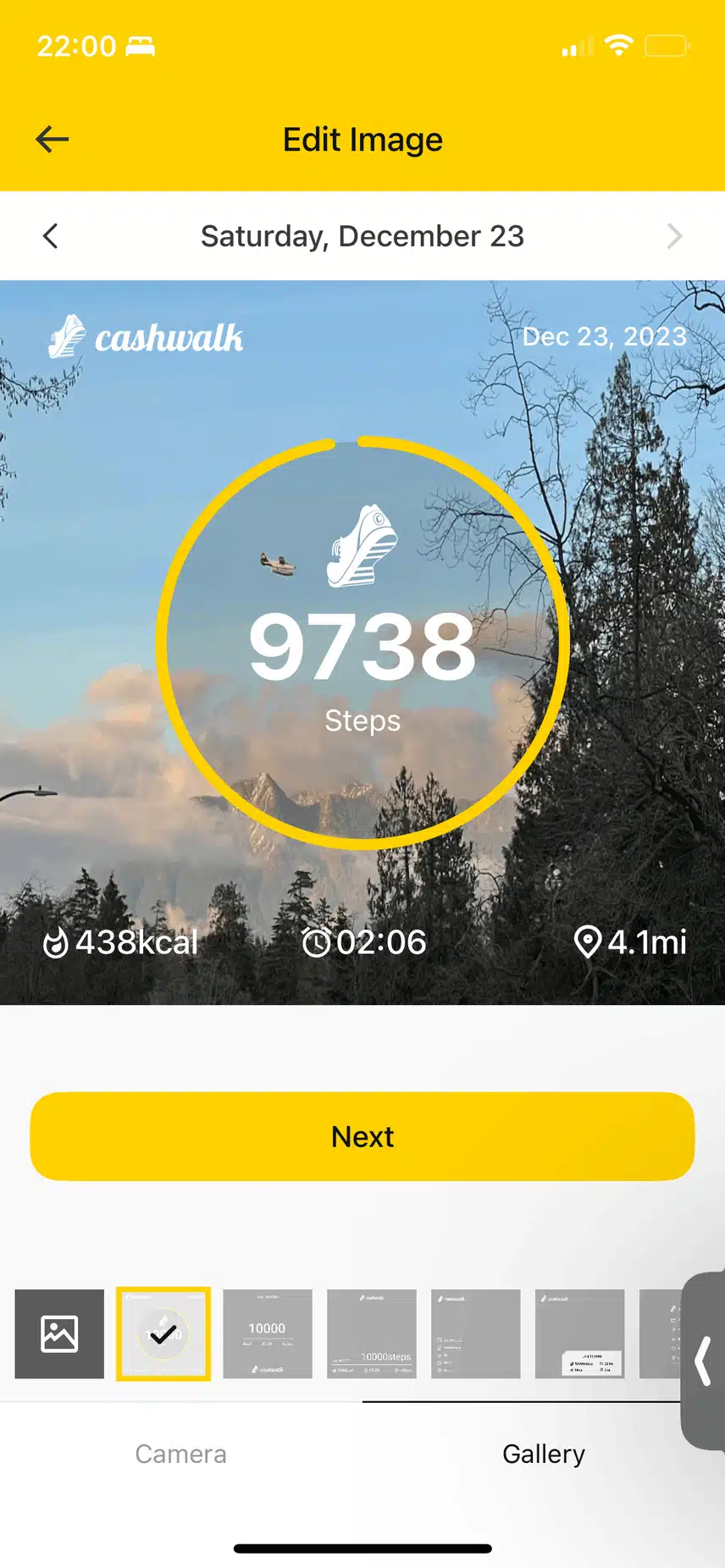
Task: Choose the centered "10000" template
Action: [x=268, y=1333]
